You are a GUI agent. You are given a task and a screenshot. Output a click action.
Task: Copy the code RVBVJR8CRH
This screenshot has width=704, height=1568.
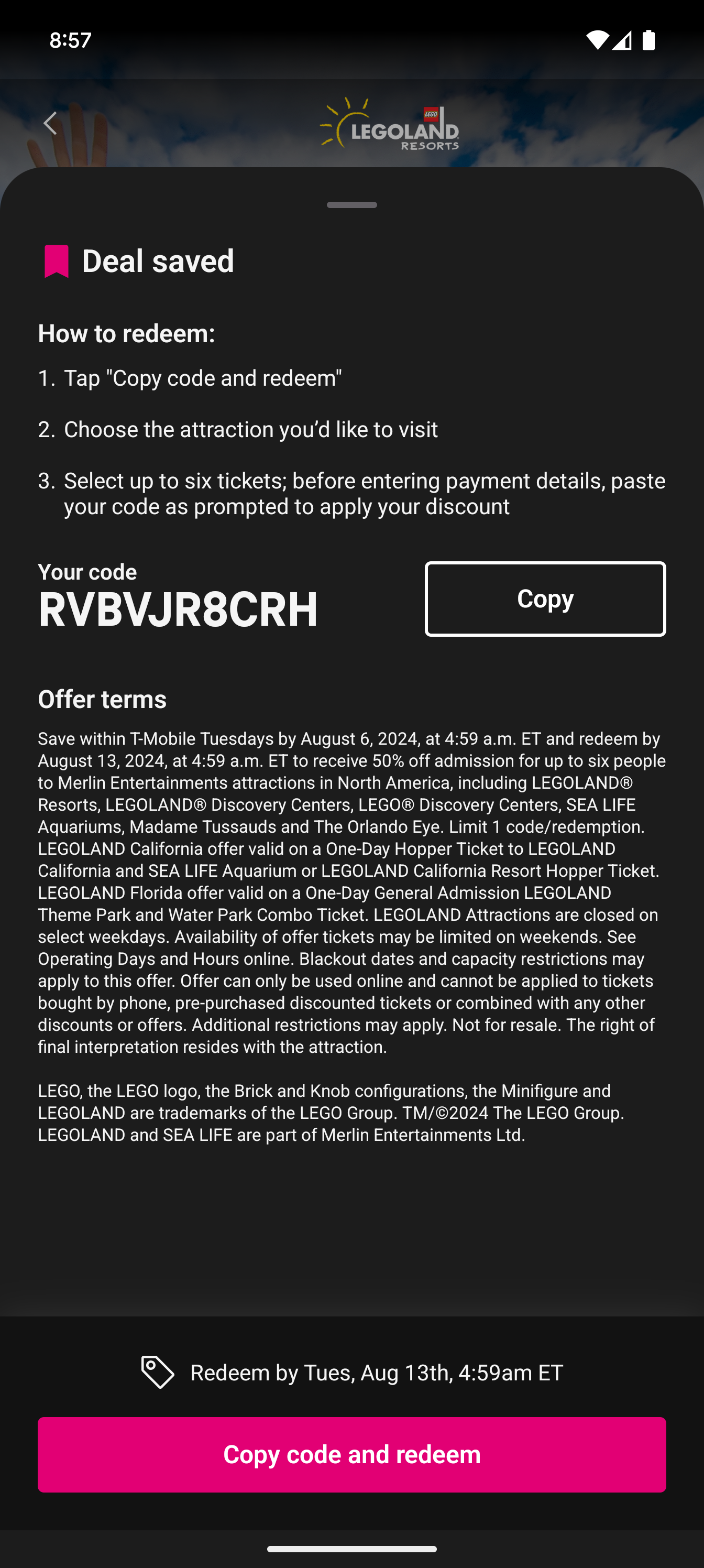(x=545, y=599)
